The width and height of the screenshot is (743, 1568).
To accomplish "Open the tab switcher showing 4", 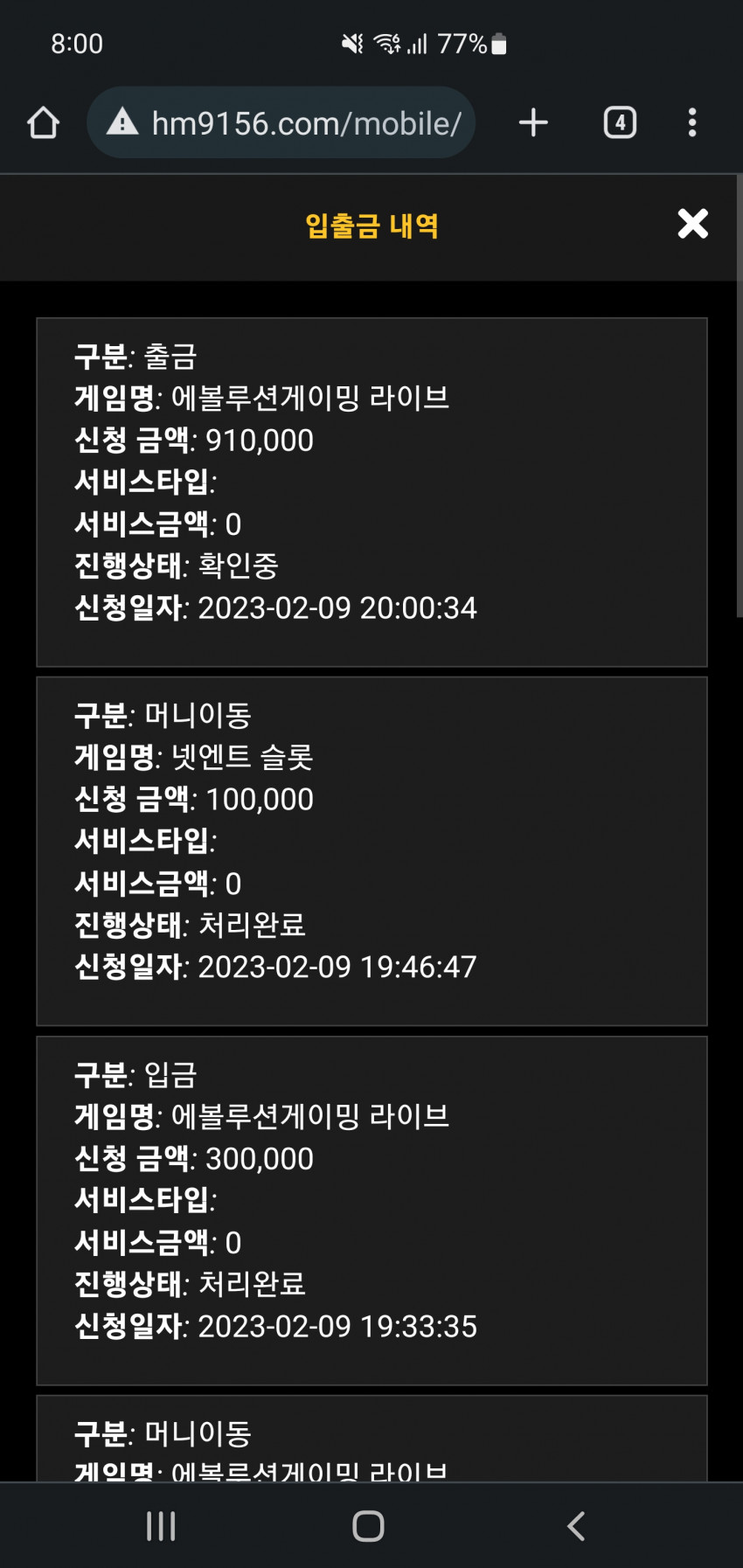I will point(620,122).
